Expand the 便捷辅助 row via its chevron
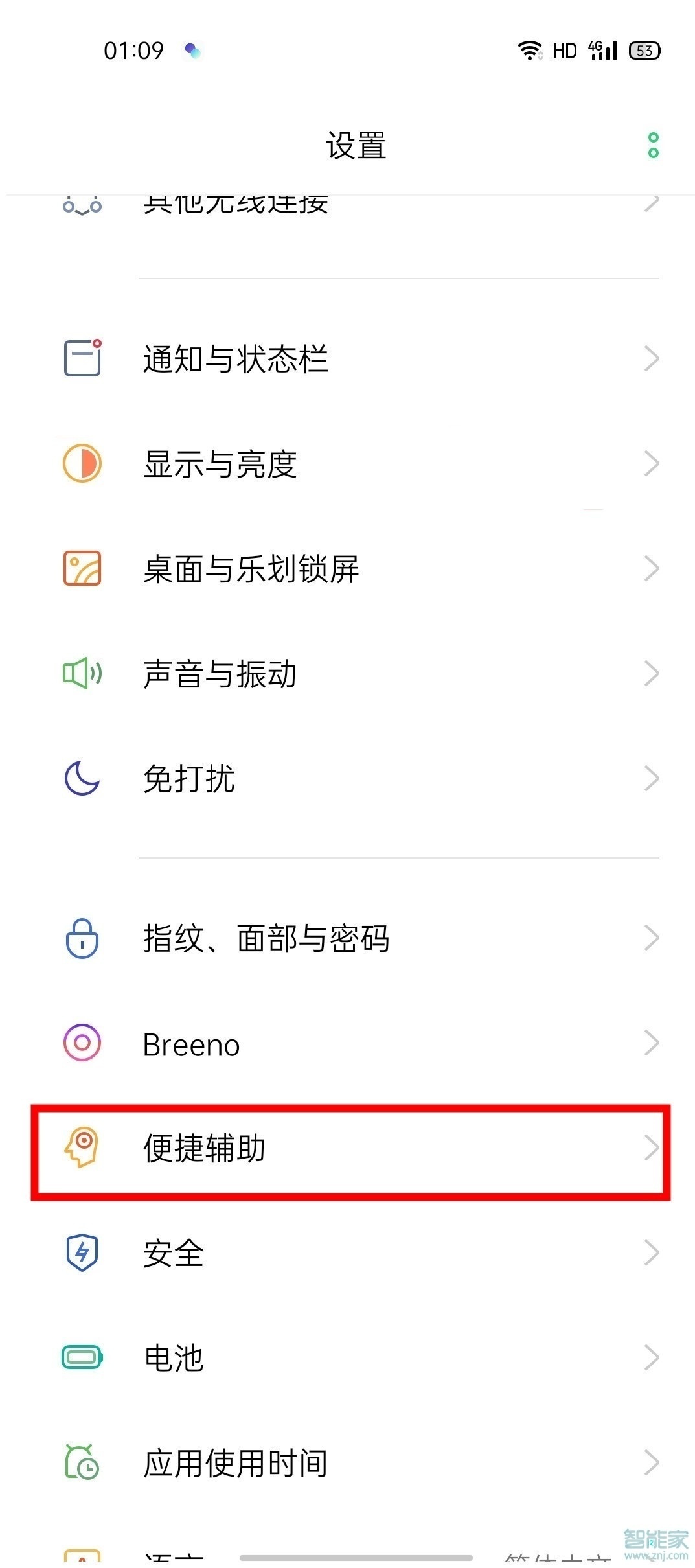This screenshot has width=695, height=1568. (651, 1148)
